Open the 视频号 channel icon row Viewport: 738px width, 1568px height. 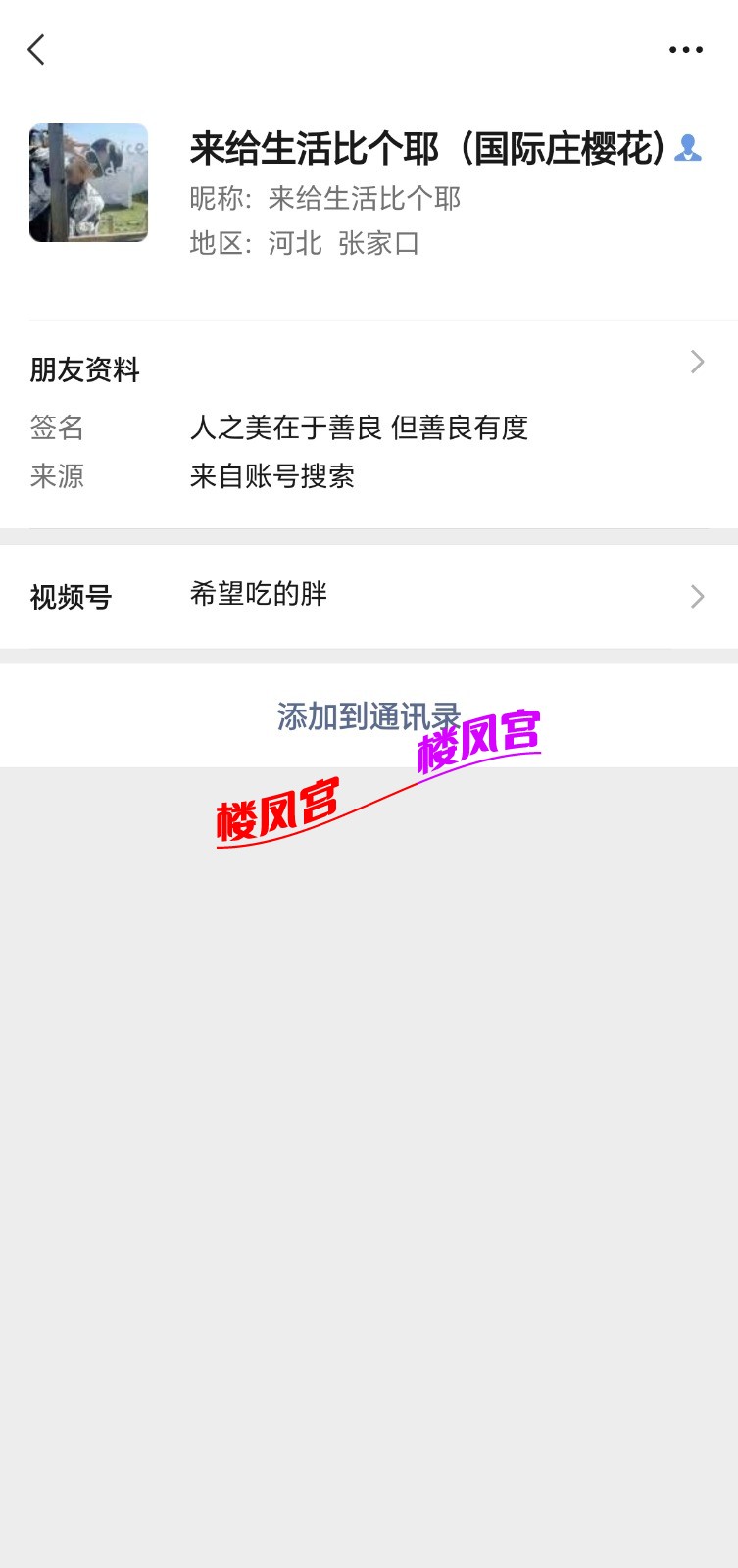[x=72, y=596]
